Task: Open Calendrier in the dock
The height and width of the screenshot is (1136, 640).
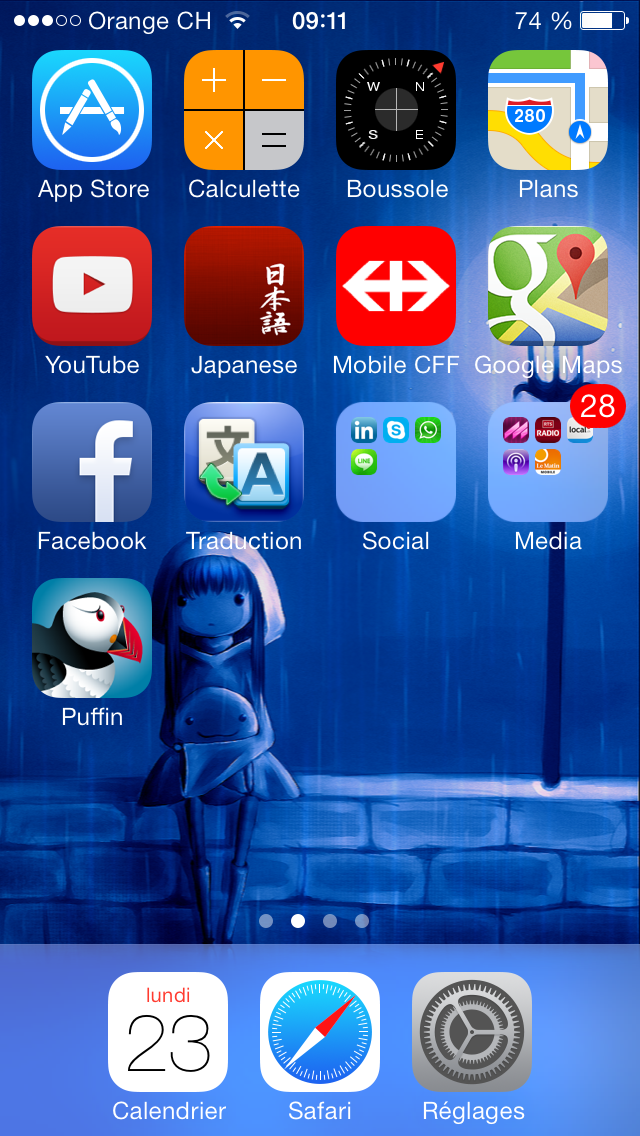Action: [168, 1032]
